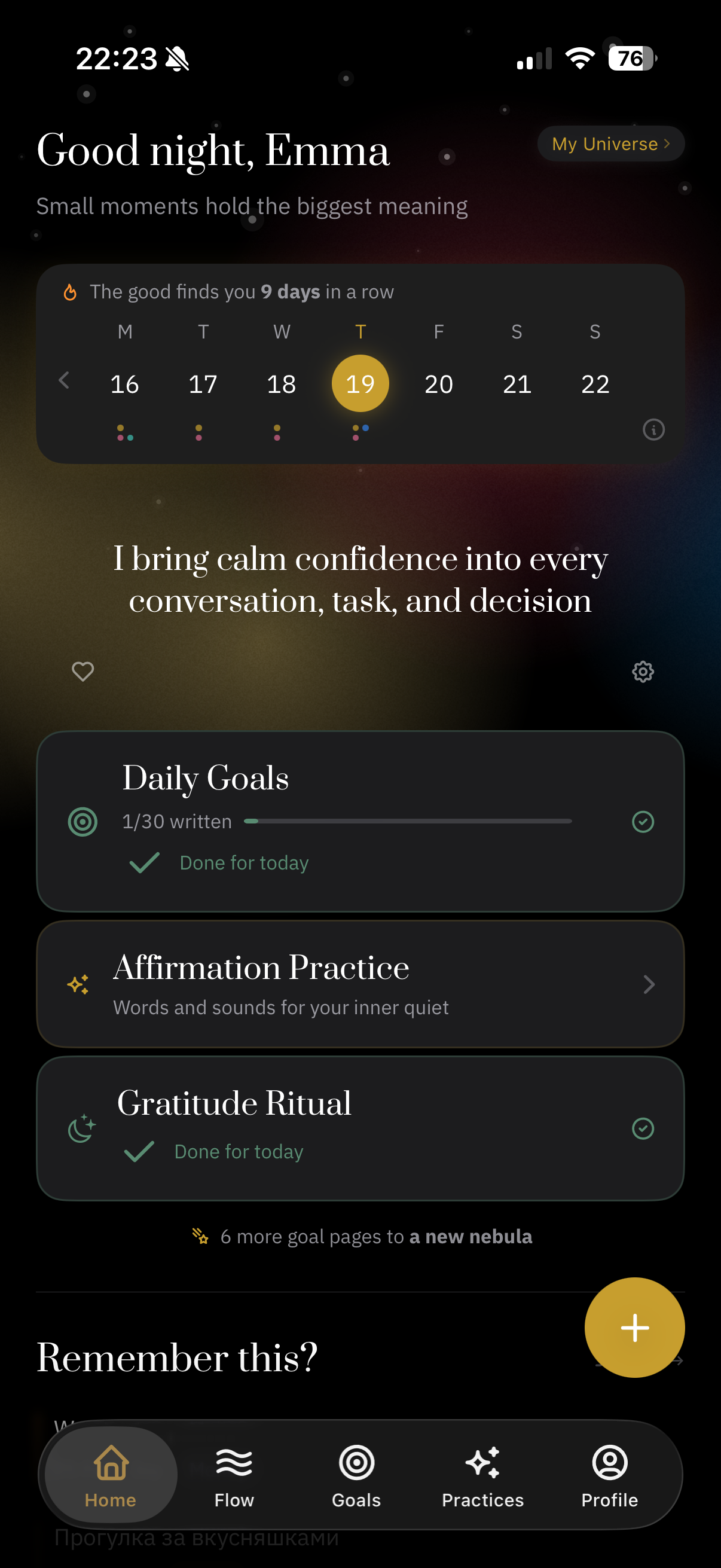This screenshot has width=721, height=1568.
Task: Select Friday 20 in the calendar
Action: [438, 384]
